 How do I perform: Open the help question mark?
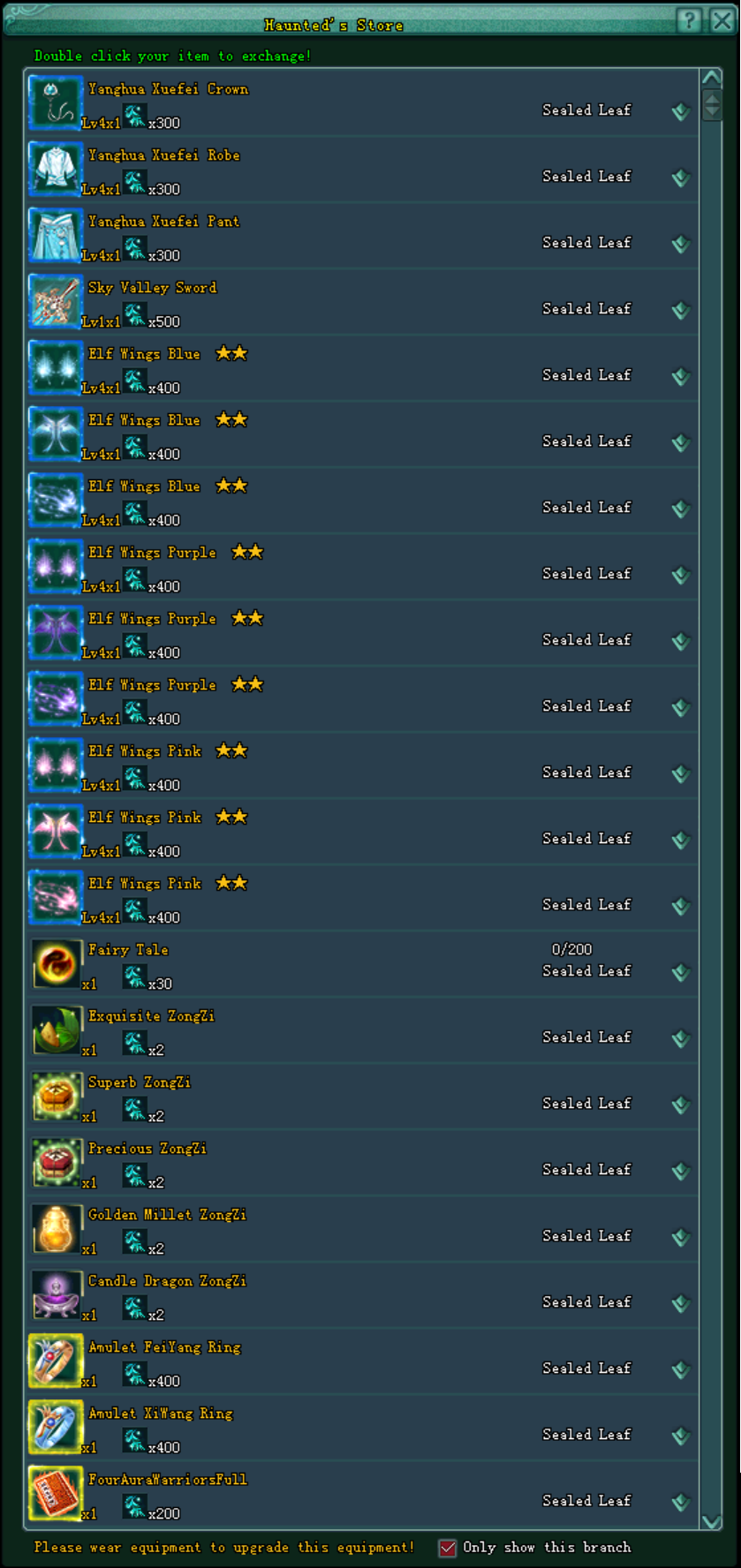(x=691, y=20)
